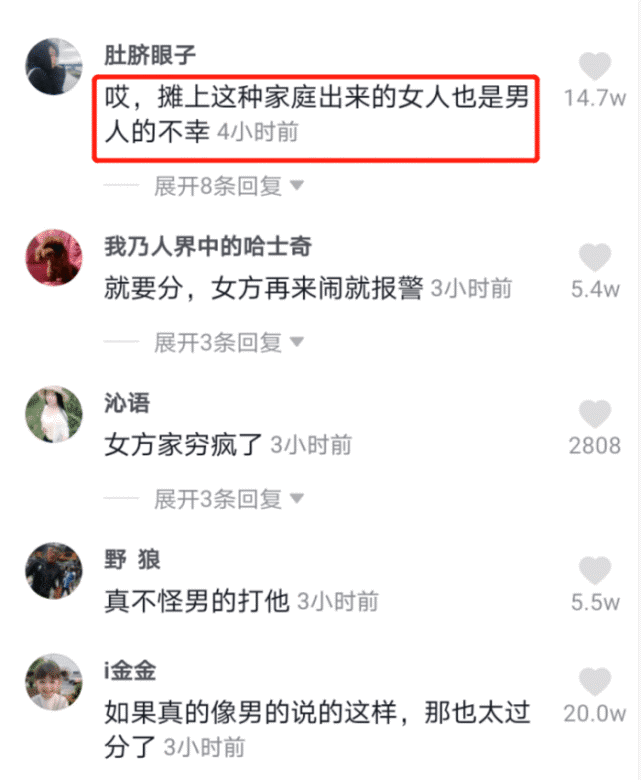This screenshot has height=780, width=641.
Task: Like the comment by 我乃人界中的哈士奇
Action: (x=595, y=258)
